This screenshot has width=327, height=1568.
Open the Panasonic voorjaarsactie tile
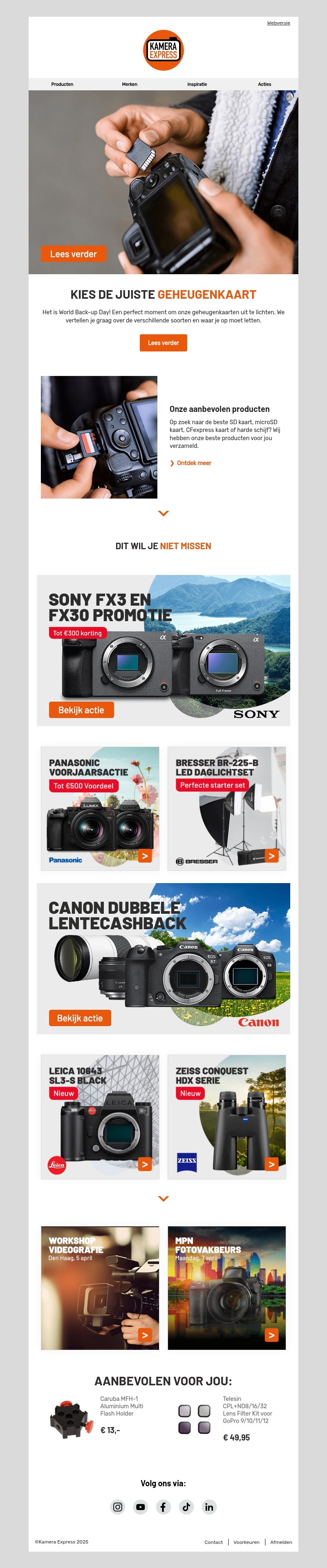click(100, 808)
